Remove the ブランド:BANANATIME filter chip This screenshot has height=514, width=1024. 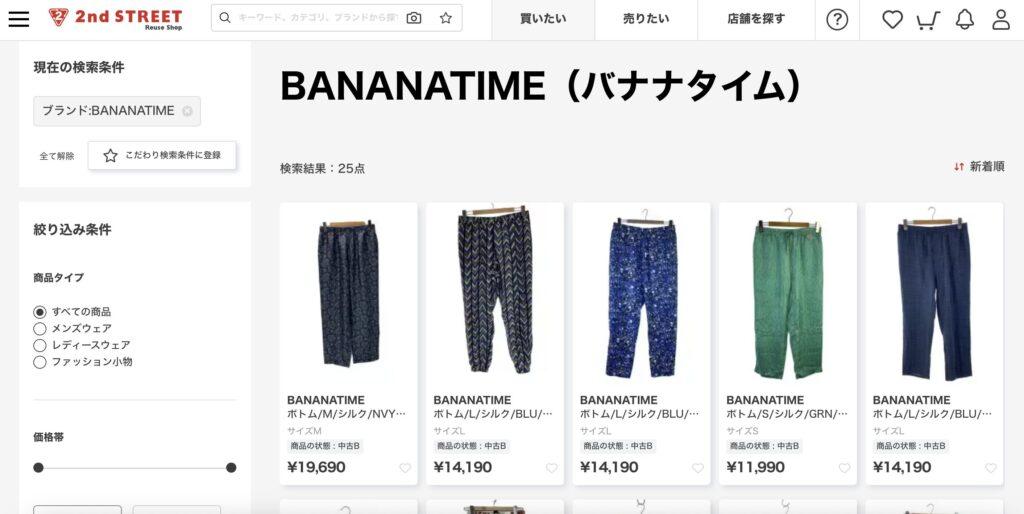point(187,111)
